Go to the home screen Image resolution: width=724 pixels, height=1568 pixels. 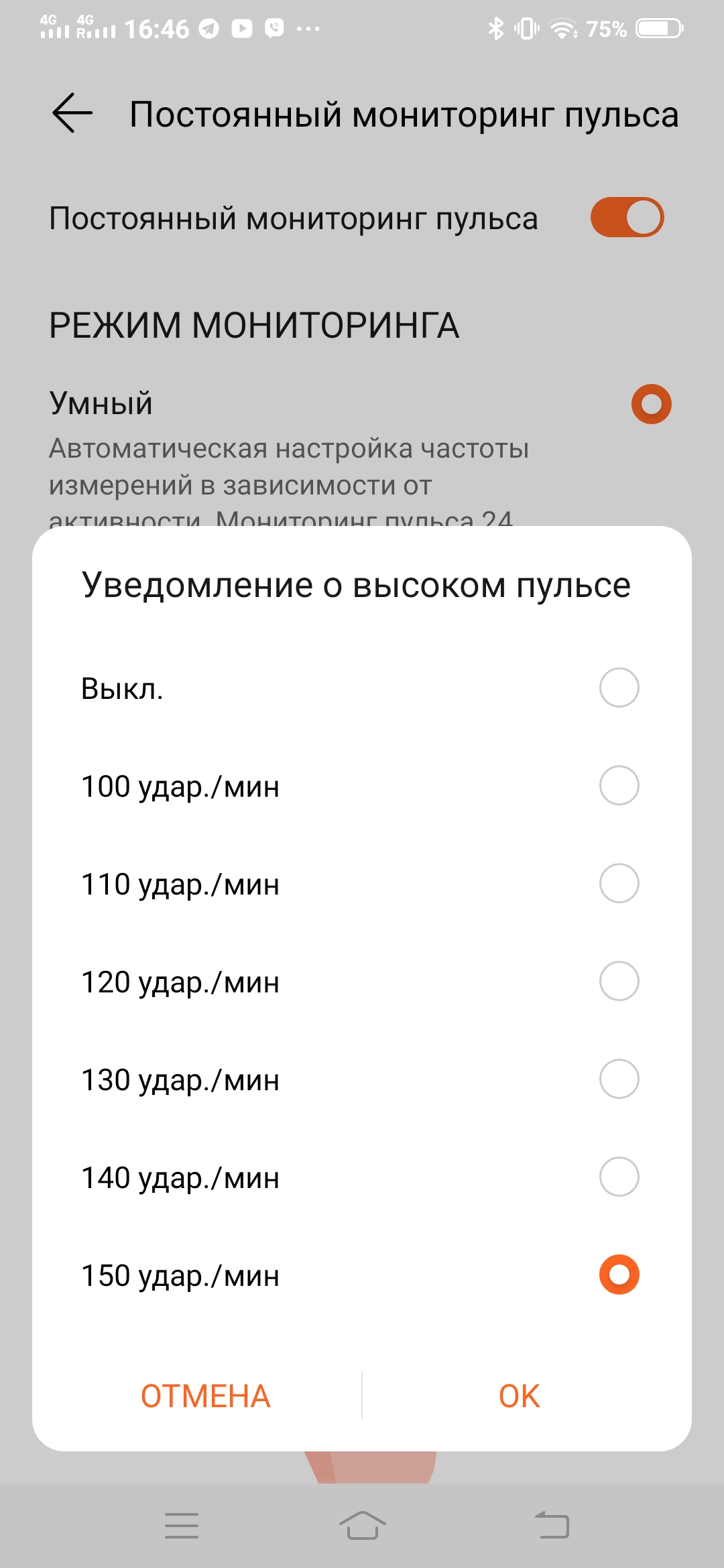pyautogui.click(x=362, y=1526)
